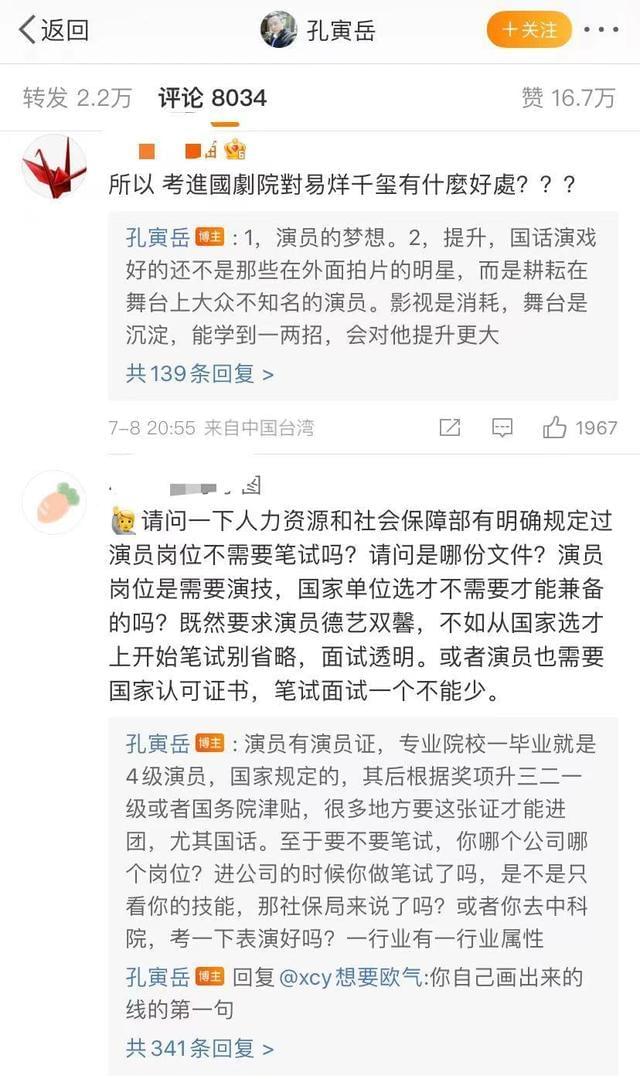
Task: Follow 孔寅岳 with the 关注 button
Action: (529, 30)
